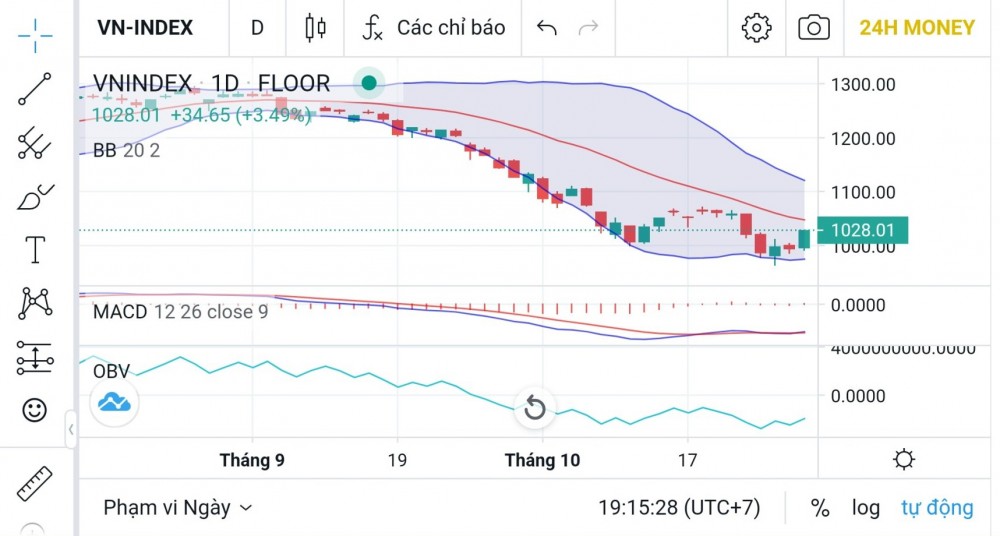
Task: Open the chart pattern tool
Action: click(35, 302)
